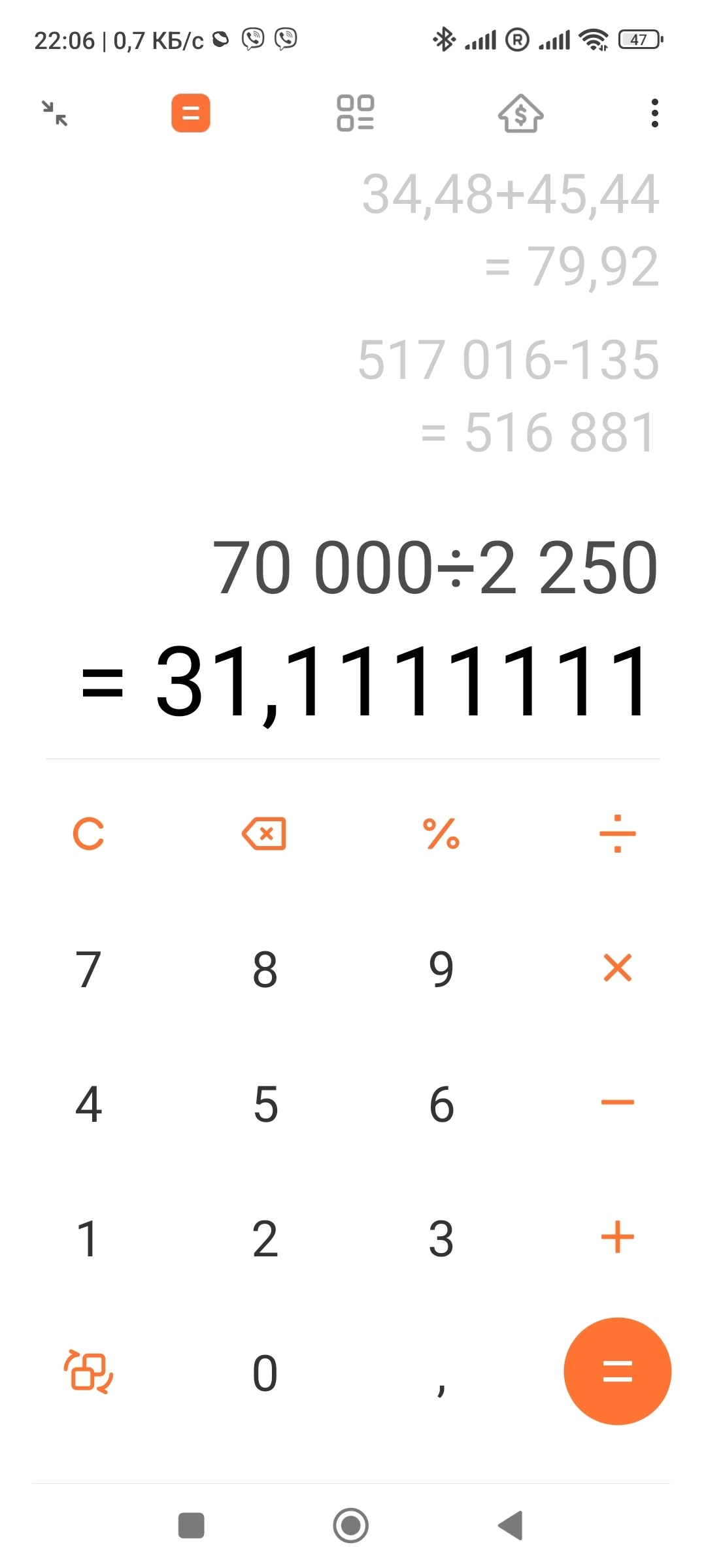Select the plus operator
The height and width of the screenshot is (1568, 706).
617,1237
